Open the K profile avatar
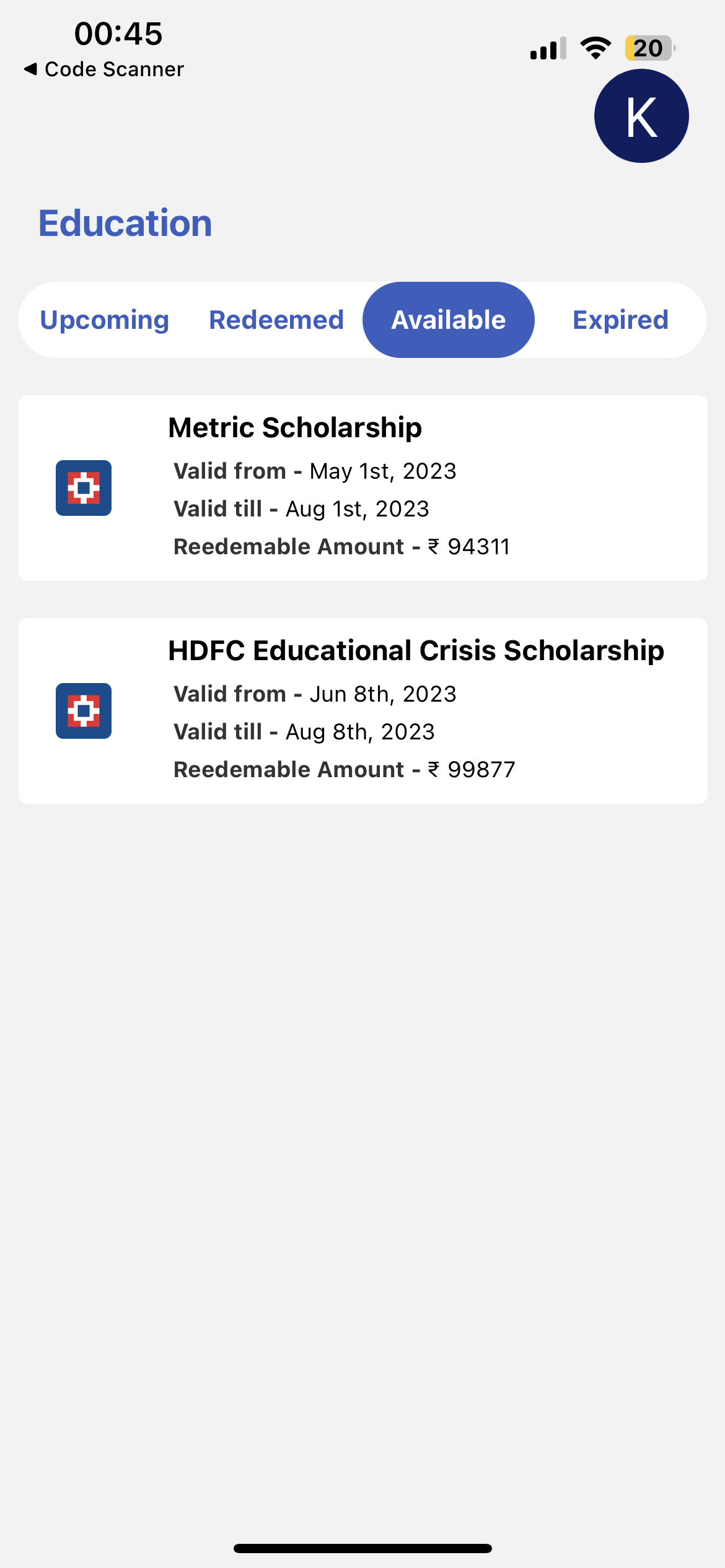 pyautogui.click(x=641, y=116)
